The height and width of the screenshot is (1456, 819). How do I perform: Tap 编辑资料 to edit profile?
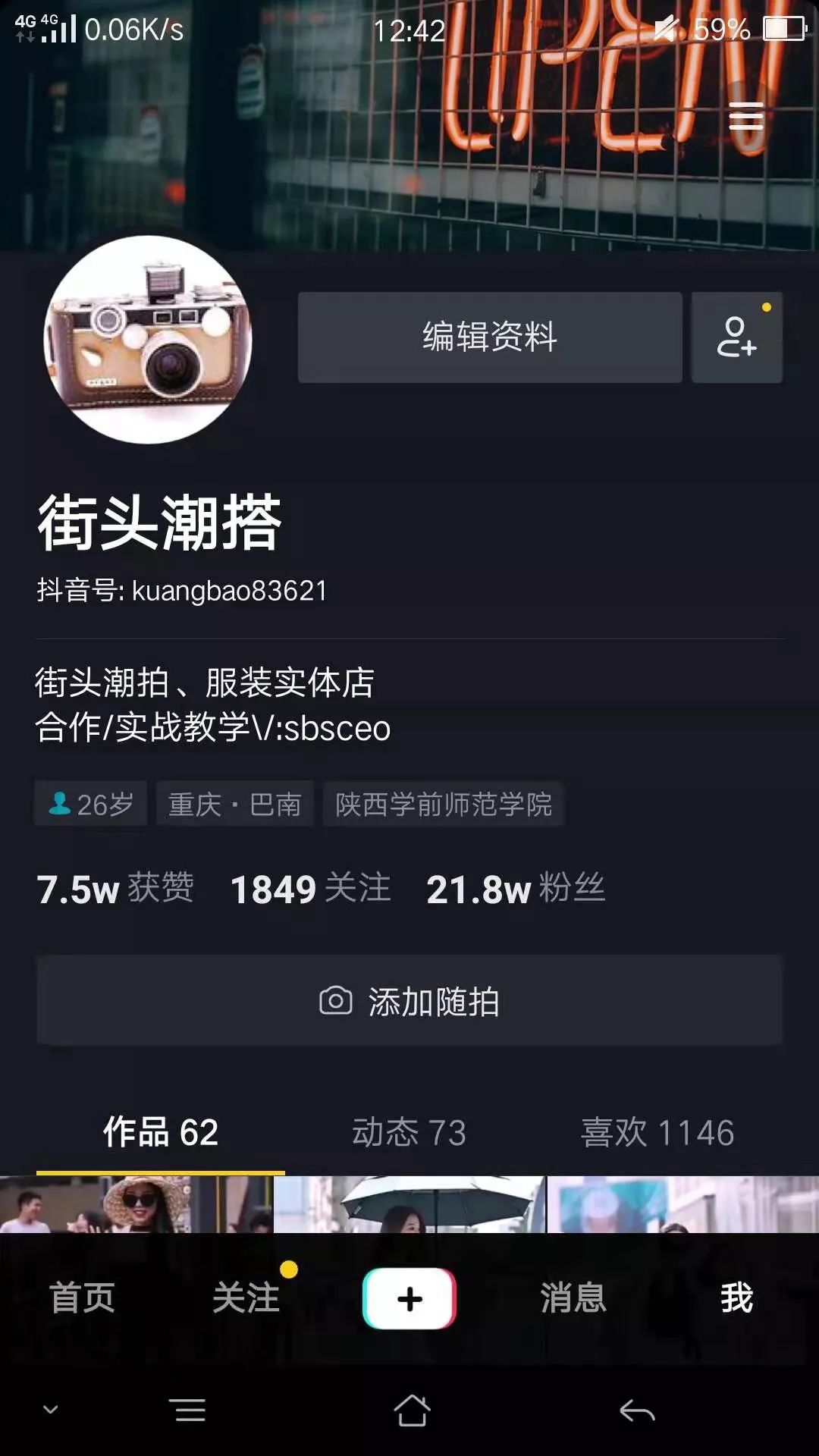pos(490,337)
